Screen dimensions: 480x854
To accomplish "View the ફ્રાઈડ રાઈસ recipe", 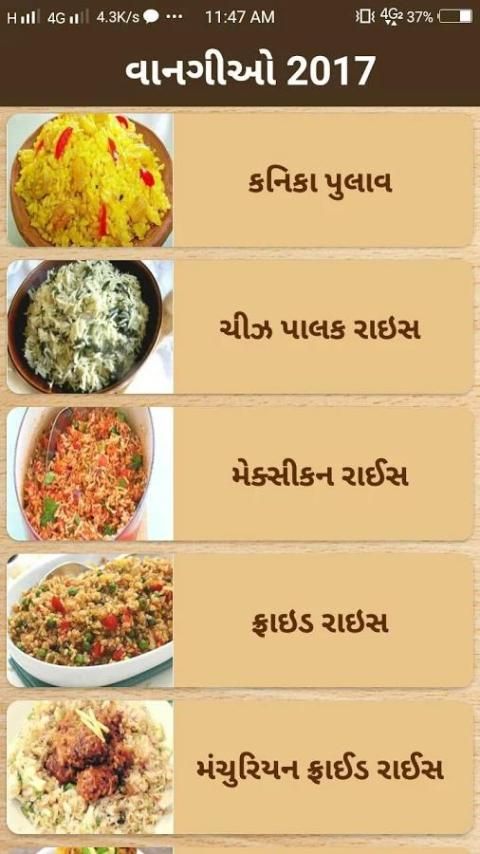I will pyautogui.click(x=240, y=620).
